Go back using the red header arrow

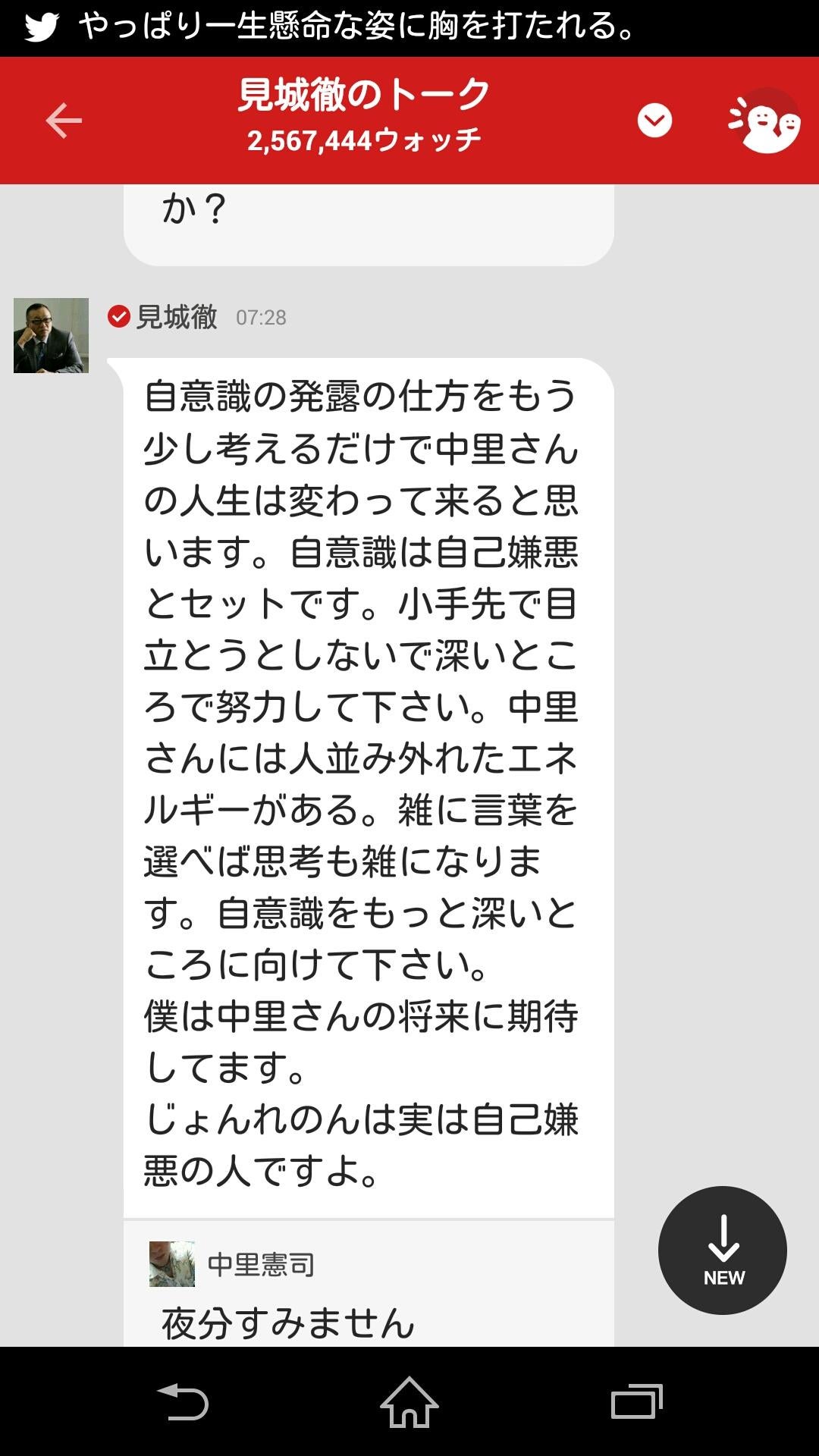[x=64, y=121]
